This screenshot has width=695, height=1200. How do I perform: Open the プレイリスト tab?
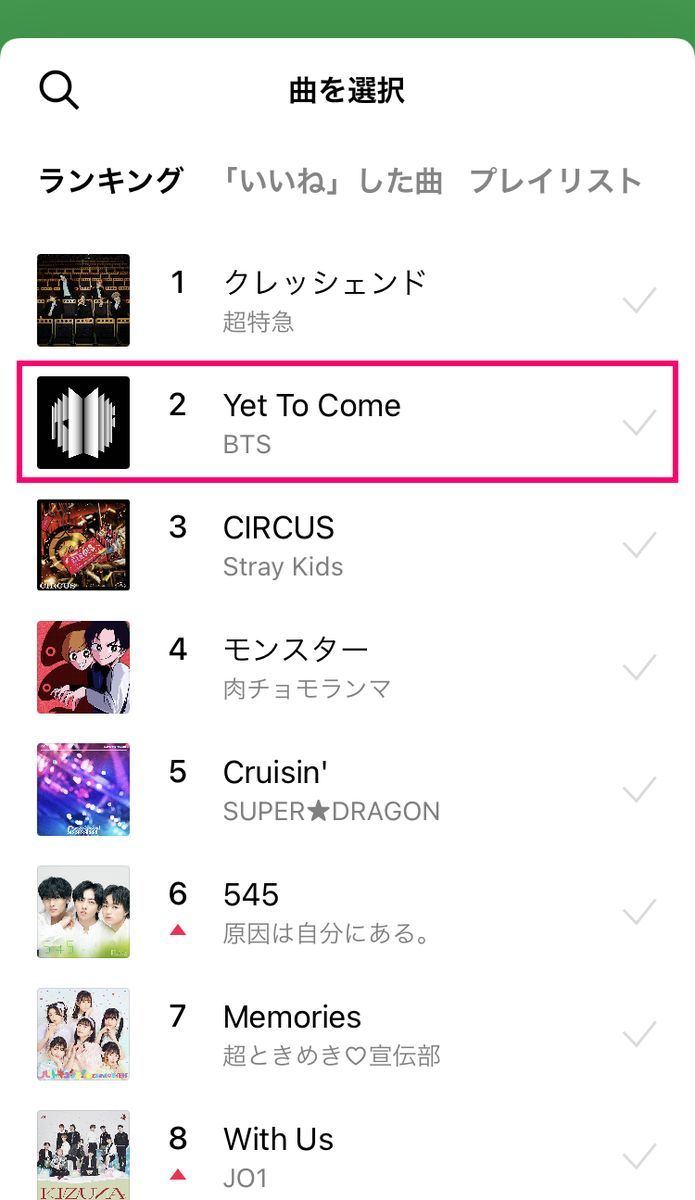point(555,181)
